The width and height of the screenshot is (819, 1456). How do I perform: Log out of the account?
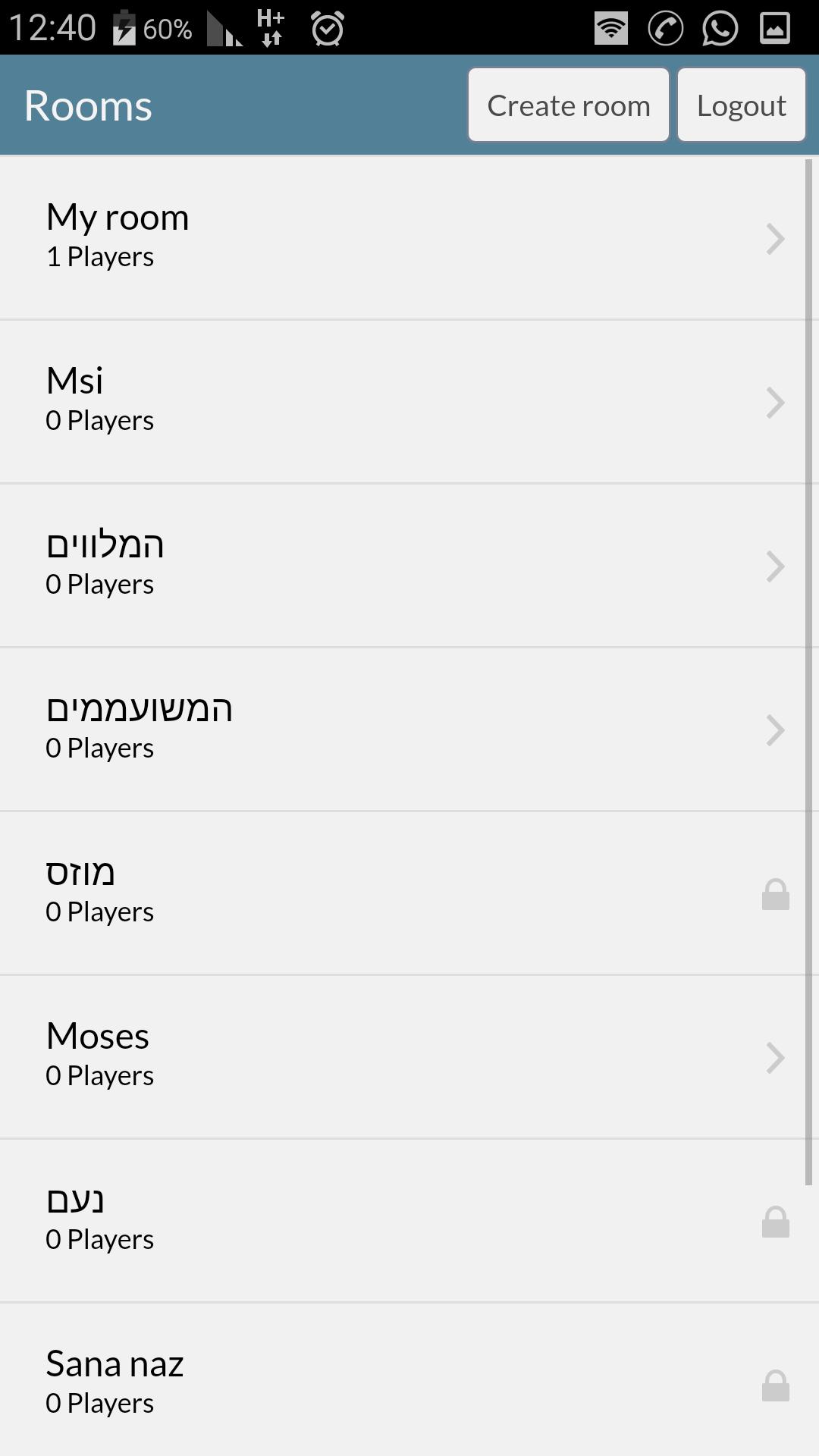click(x=741, y=105)
